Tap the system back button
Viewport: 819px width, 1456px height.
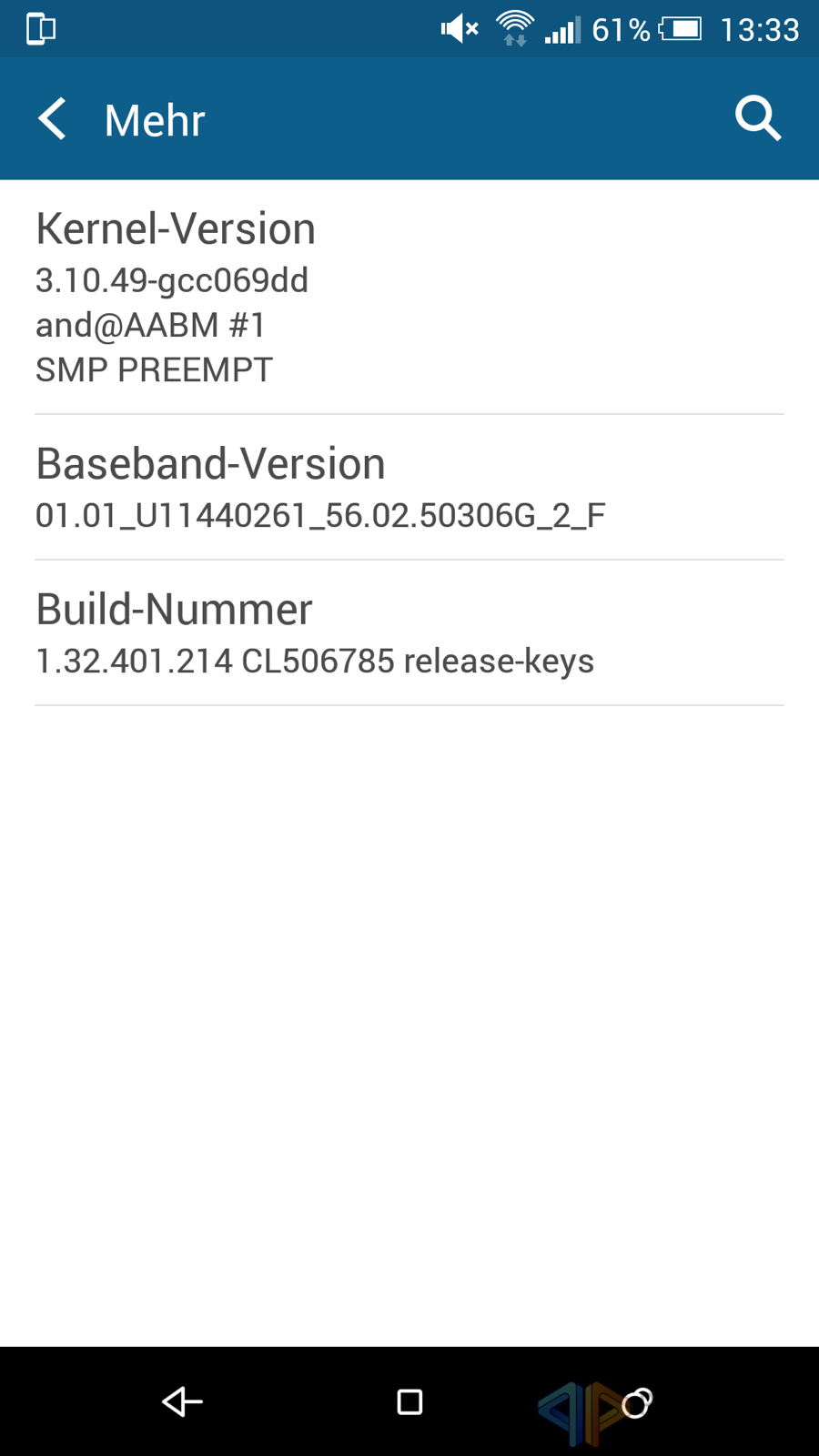point(182,1401)
